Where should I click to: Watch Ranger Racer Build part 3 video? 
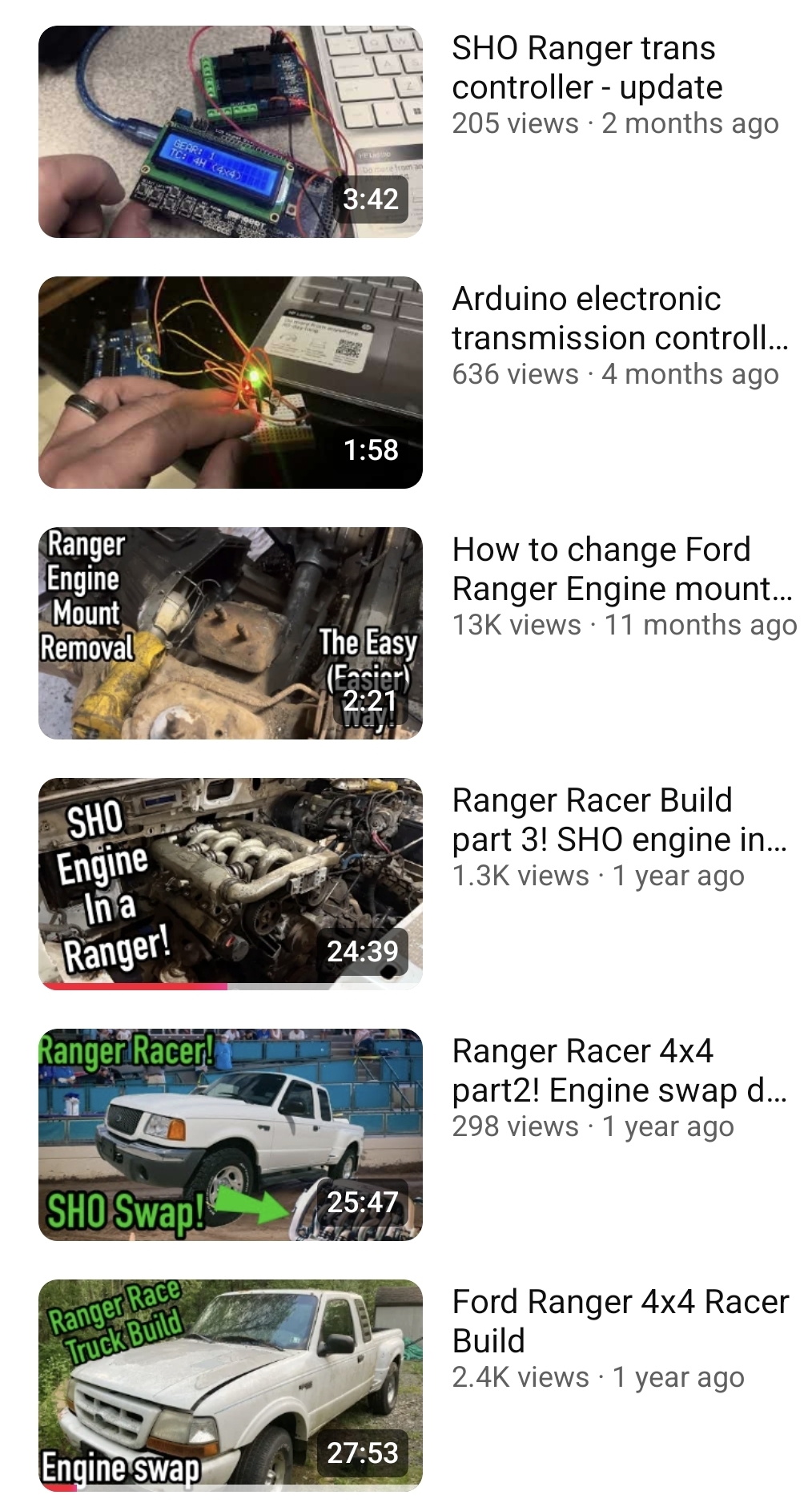click(x=231, y=884)
